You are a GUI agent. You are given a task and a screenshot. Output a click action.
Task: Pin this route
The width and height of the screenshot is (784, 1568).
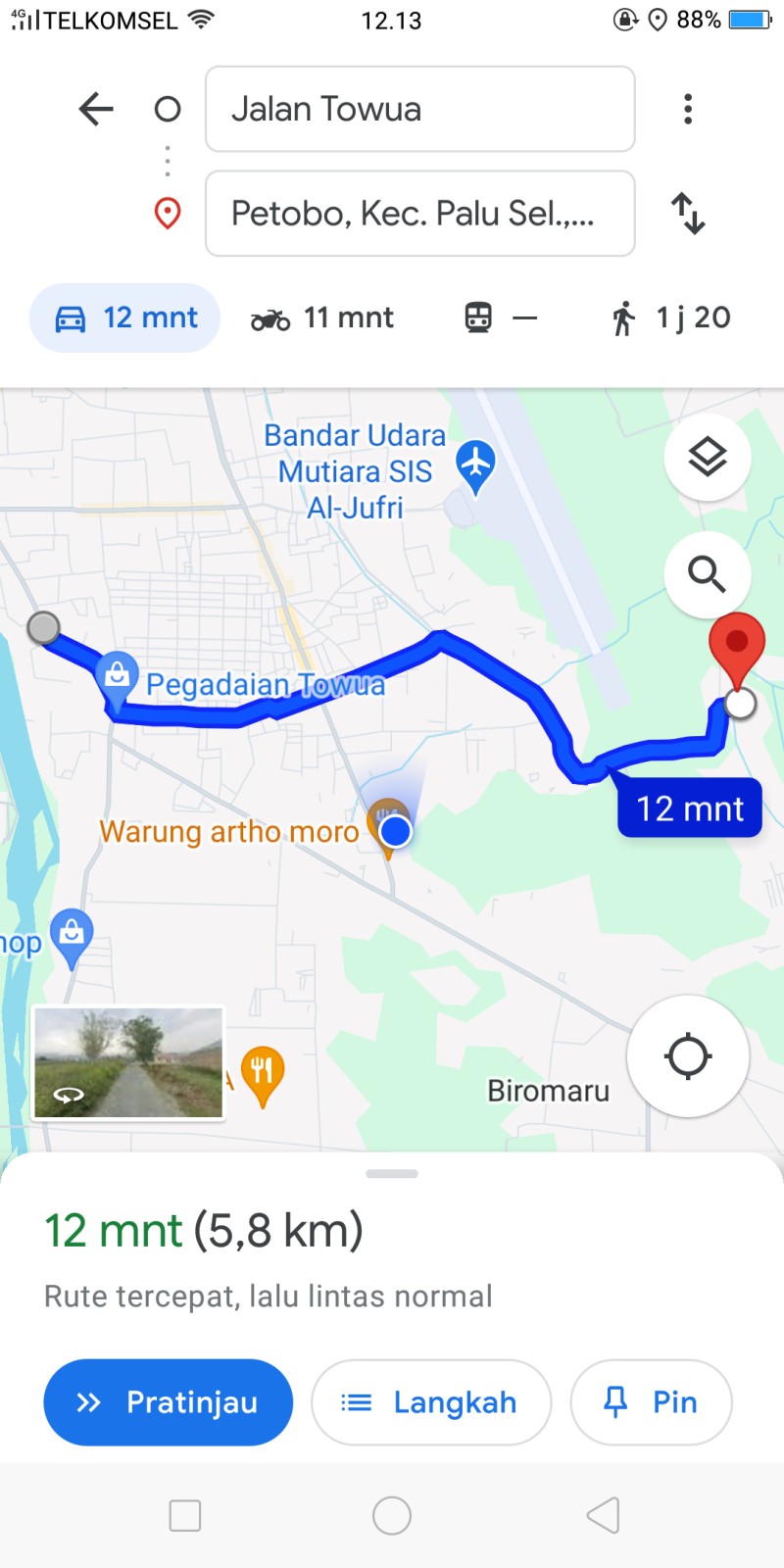pos(651,1402)
